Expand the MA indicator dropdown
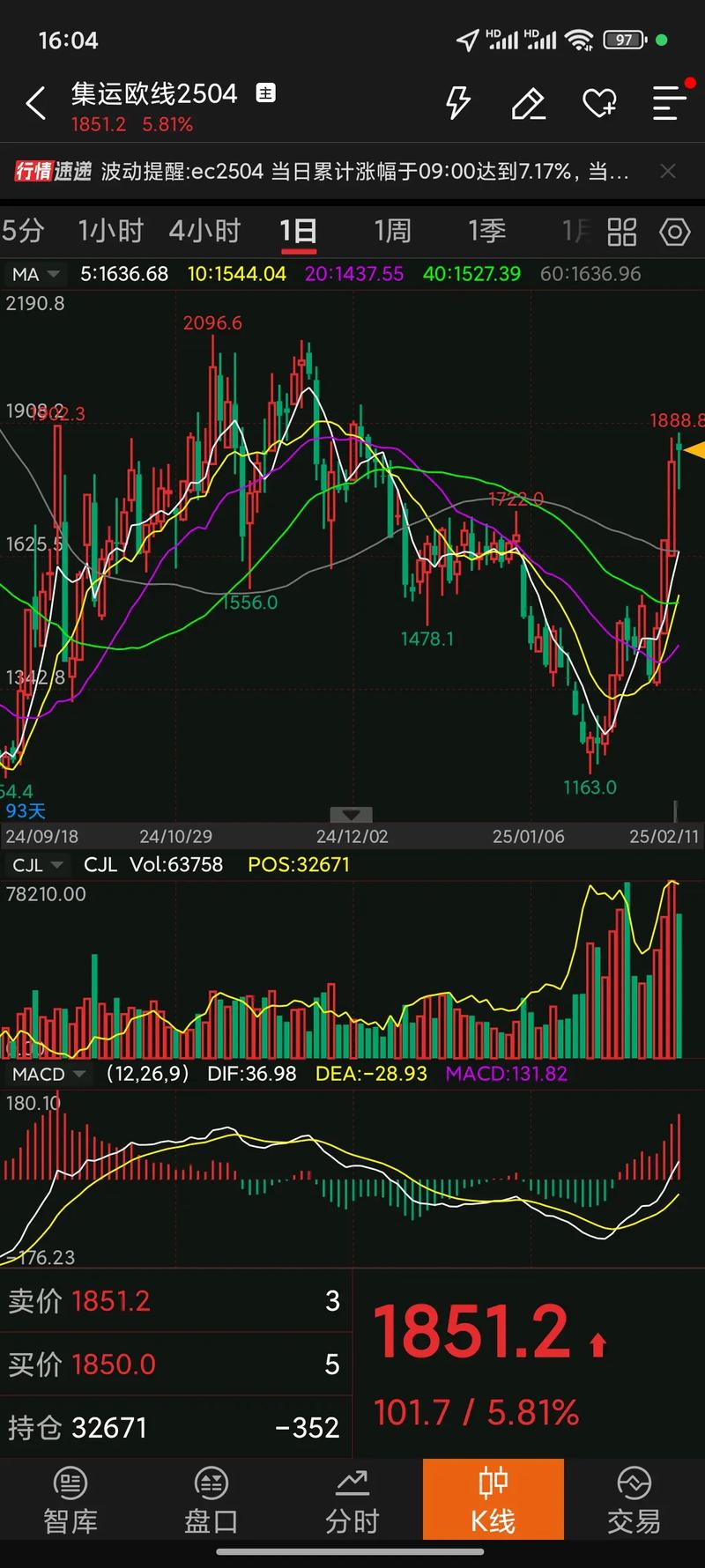 coord(35,274)
